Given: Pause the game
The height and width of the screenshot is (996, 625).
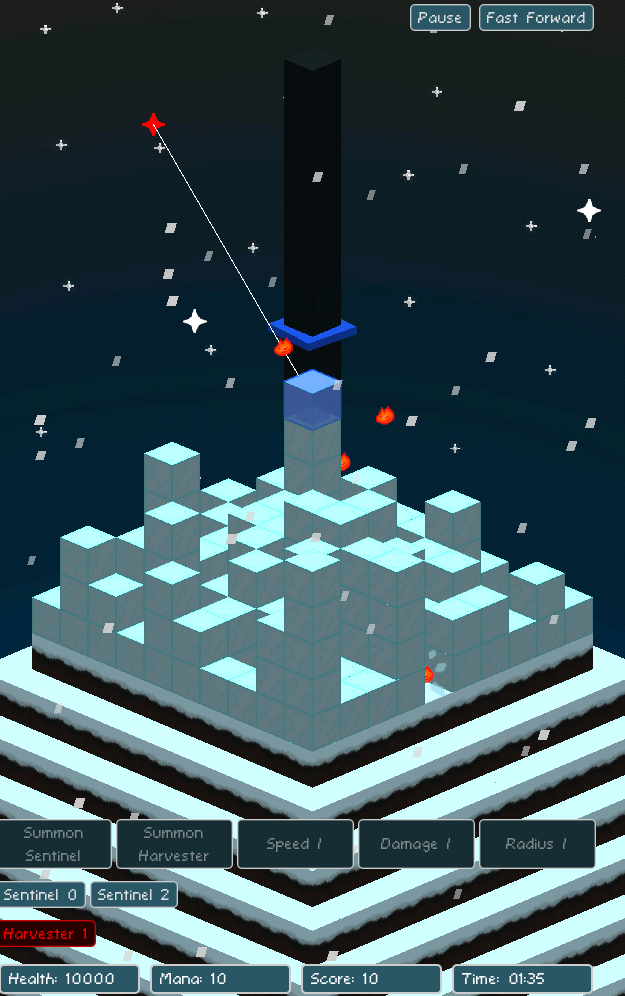Looking at the screenshot, I should click(x=440, y=18).
